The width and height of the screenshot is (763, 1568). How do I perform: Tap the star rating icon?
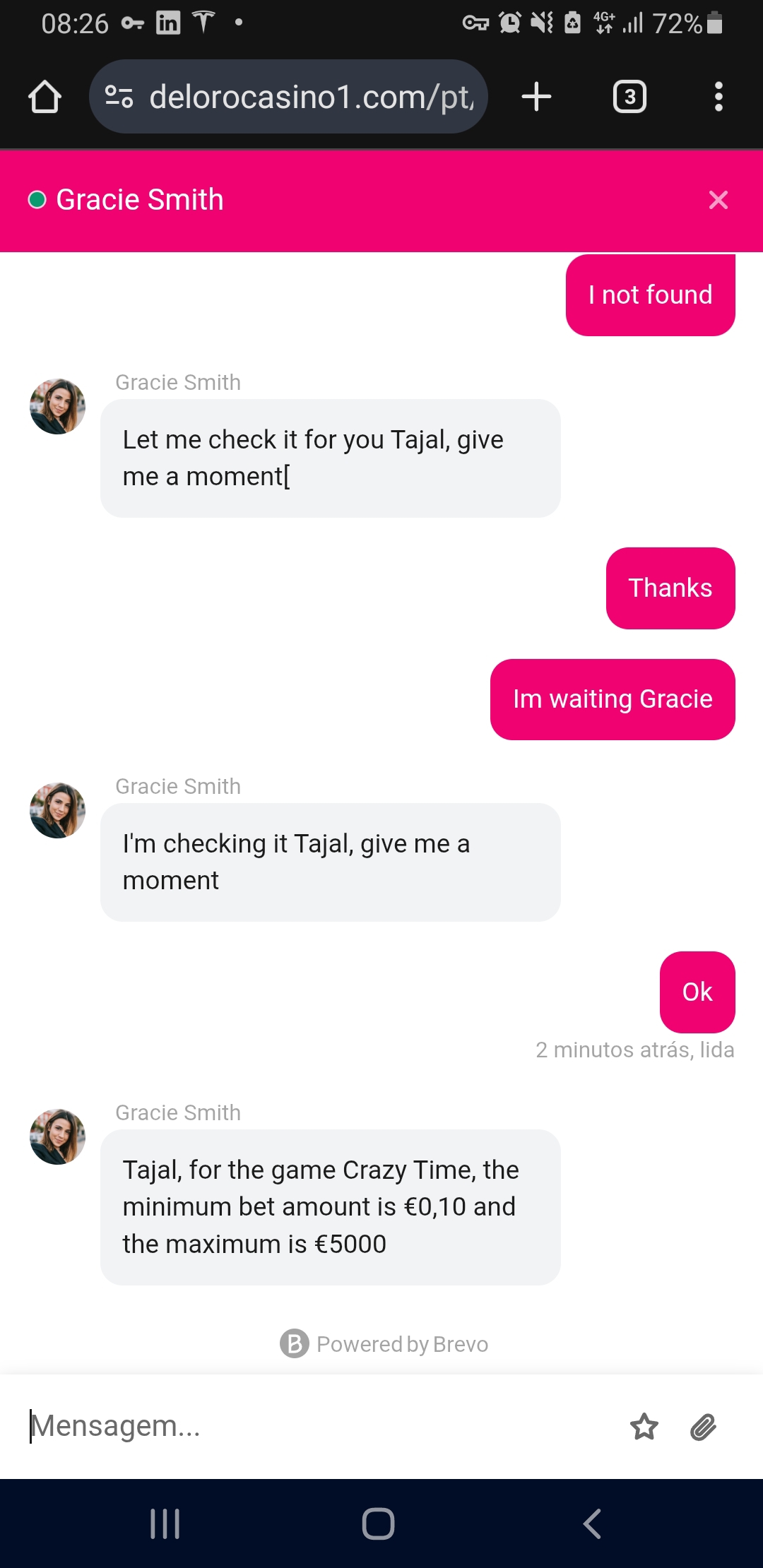644,1427
